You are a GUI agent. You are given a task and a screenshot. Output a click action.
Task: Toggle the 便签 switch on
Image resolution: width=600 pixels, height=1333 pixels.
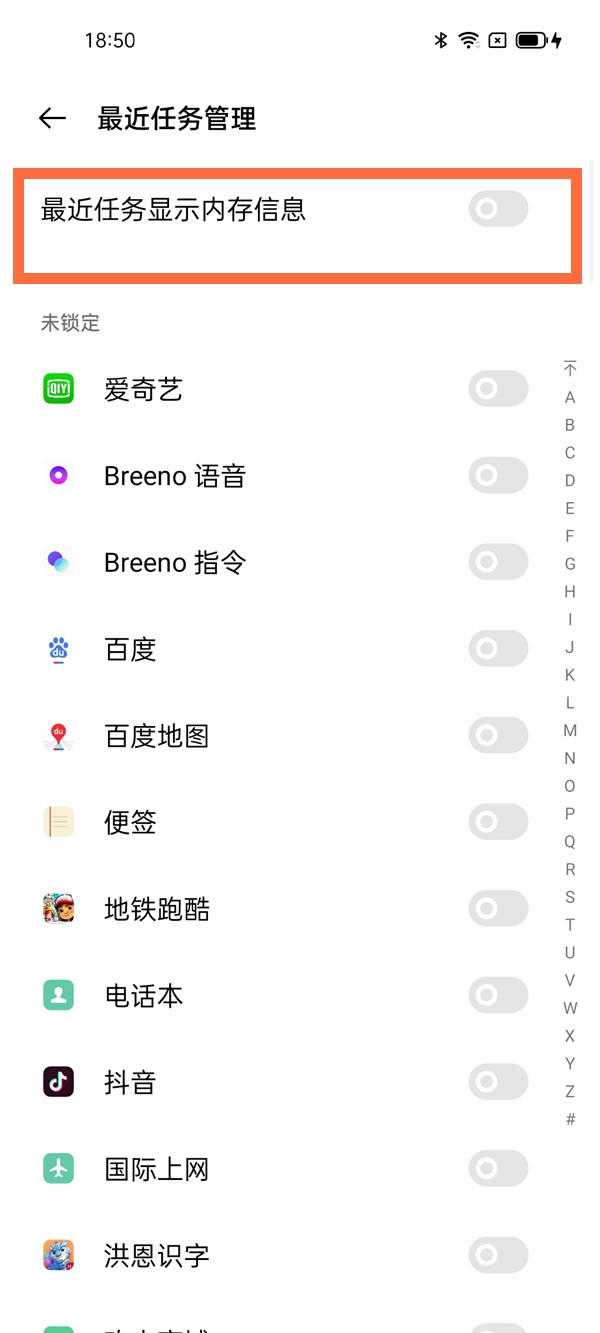pyautogui.click(x=498, y=823)
